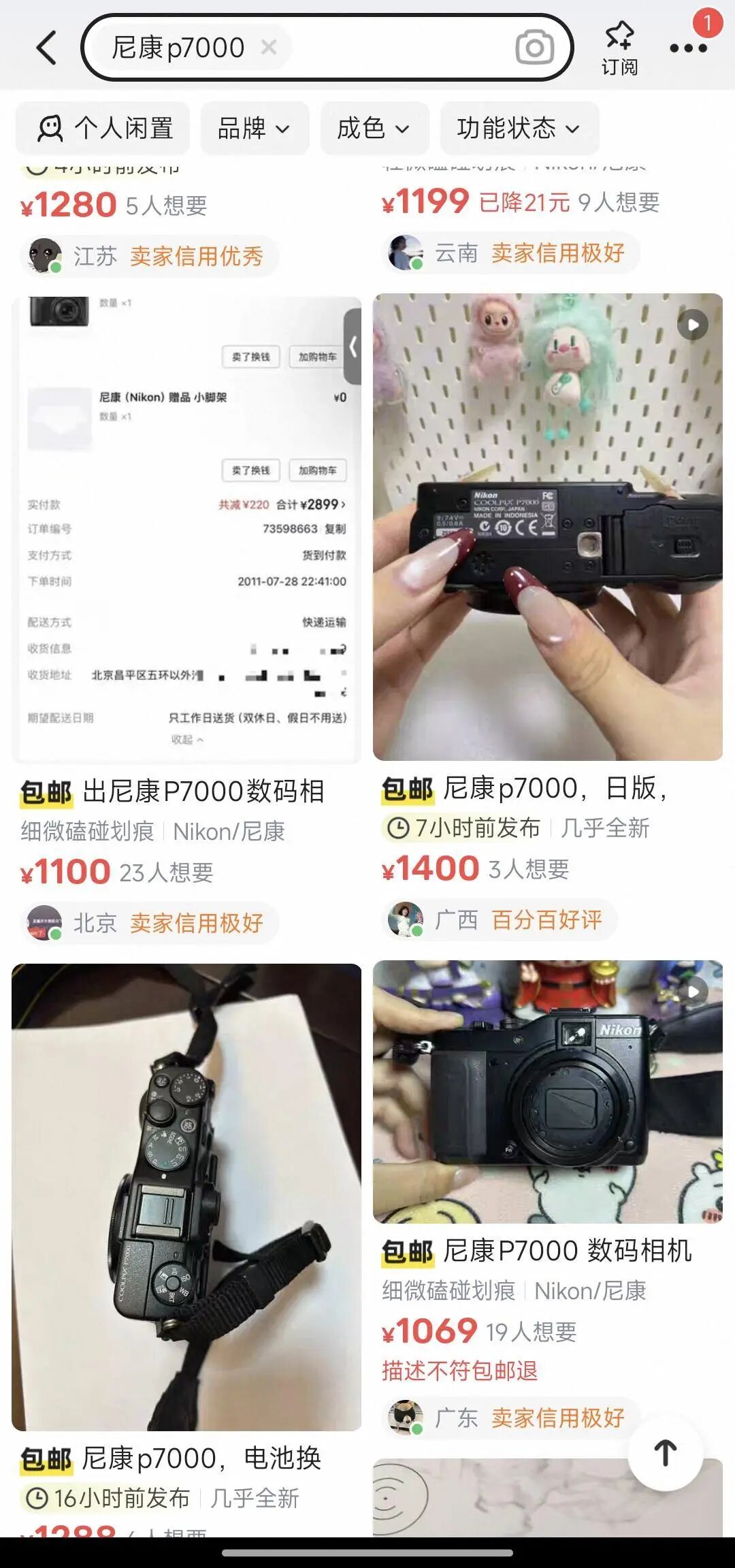Tap the back arrow to leave search results
Viewport: 735px width, 1568px height.
(45, 48)
